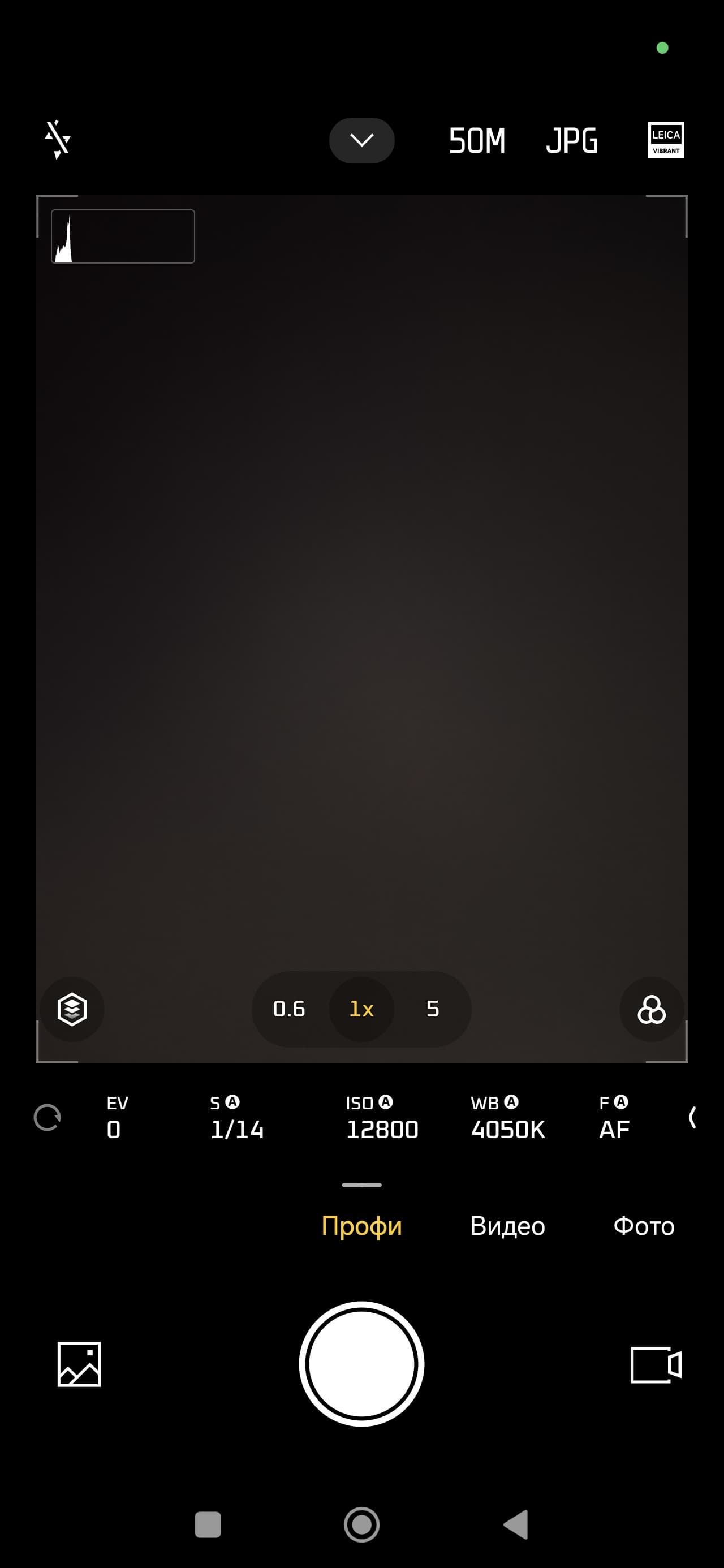Switch to the Фото mode

(x=643, y=1226)
